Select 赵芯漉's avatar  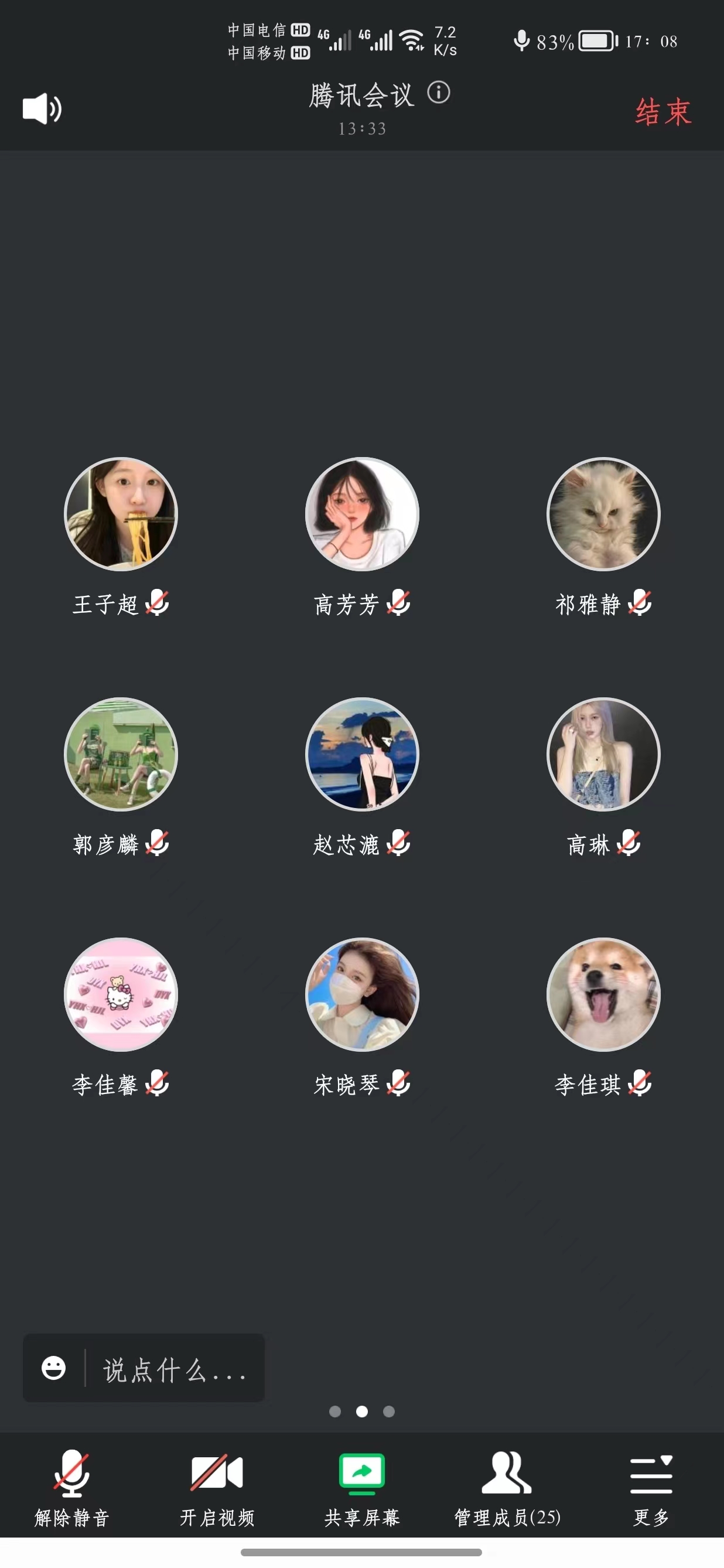click(x=362, y=755)
